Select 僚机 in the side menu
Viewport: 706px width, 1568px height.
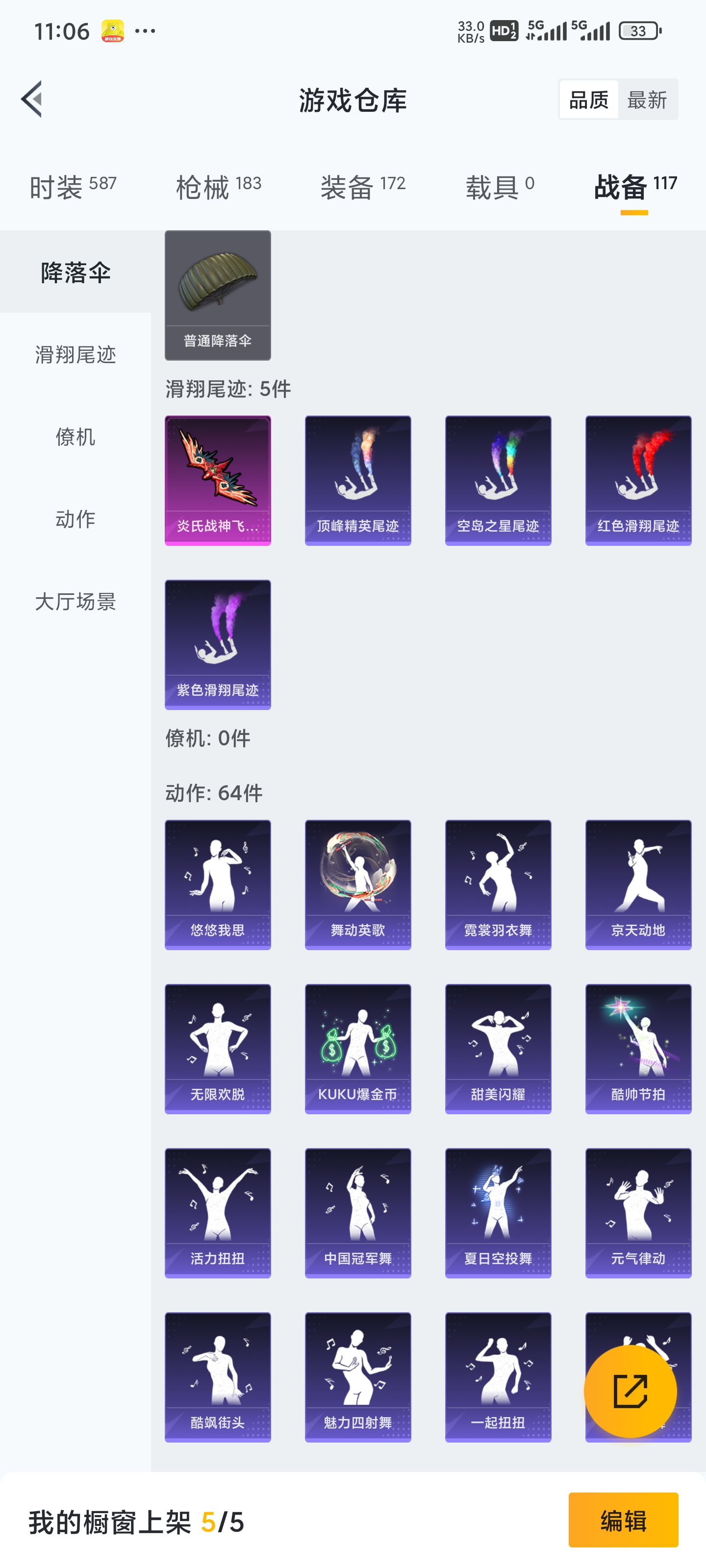pyautogui.click(x=75, y=437)
